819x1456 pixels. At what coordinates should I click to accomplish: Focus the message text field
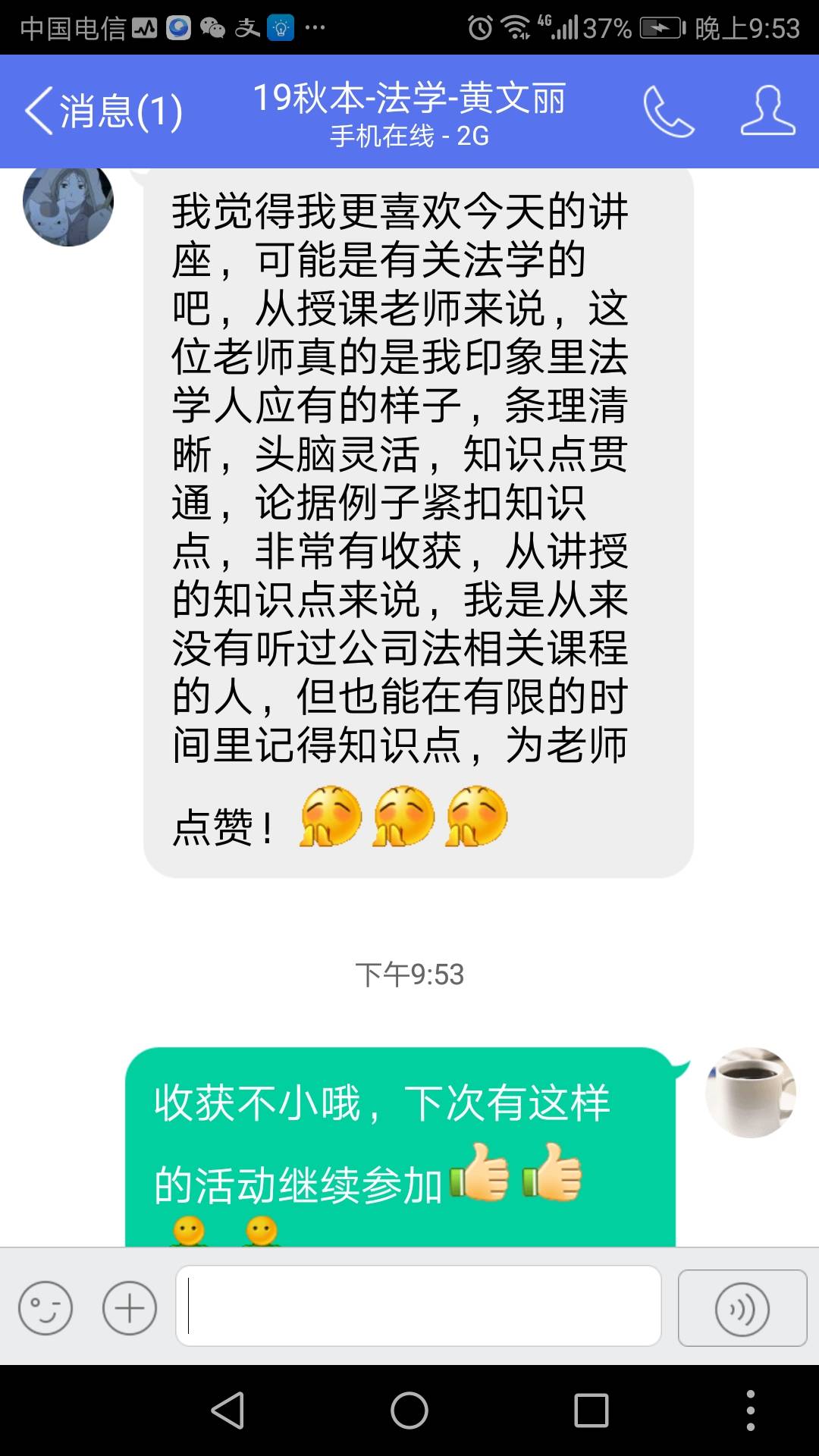(x=418, y=1306)
